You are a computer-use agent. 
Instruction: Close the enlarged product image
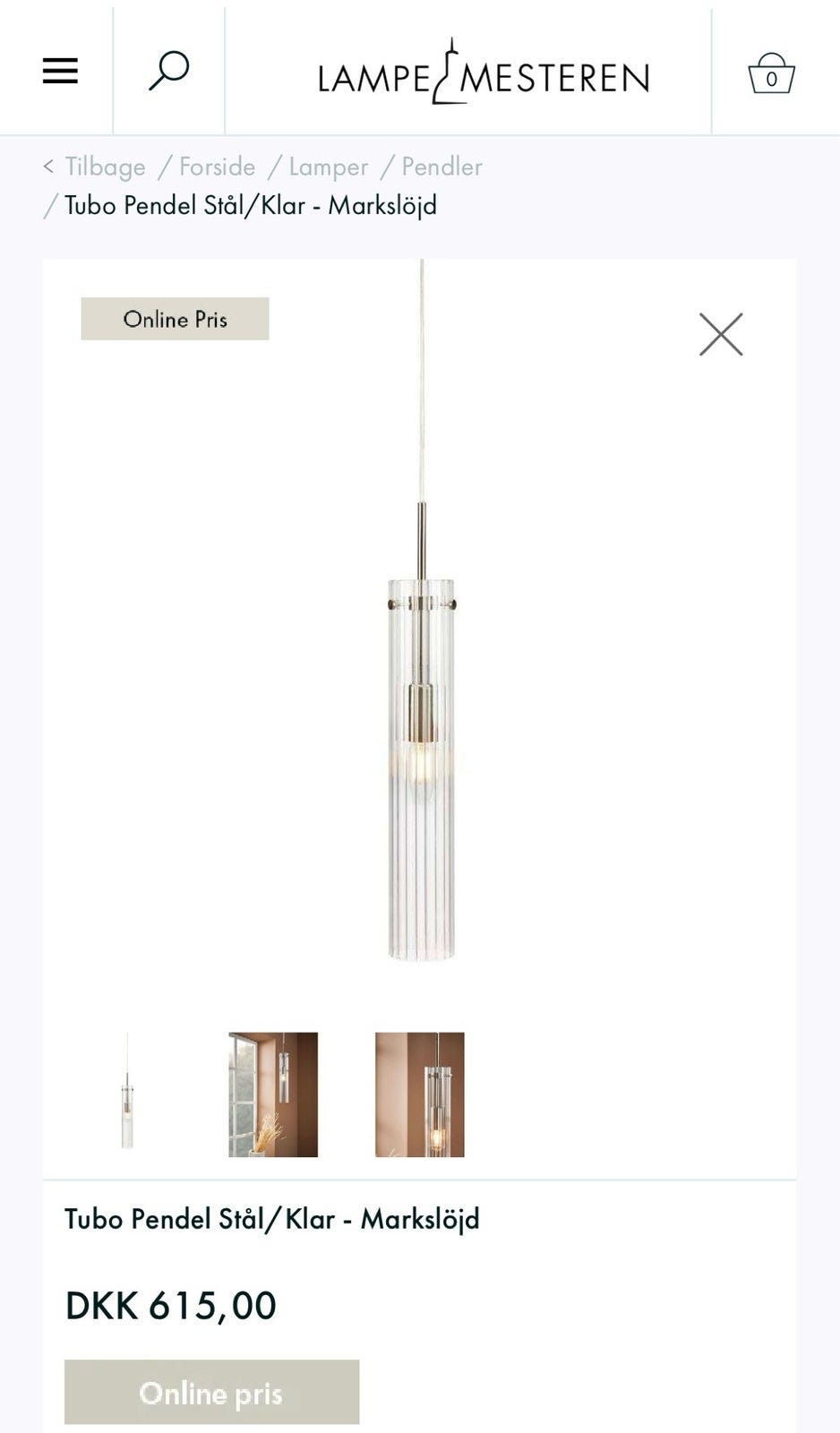pyautogui.click(x=721, y=335)
